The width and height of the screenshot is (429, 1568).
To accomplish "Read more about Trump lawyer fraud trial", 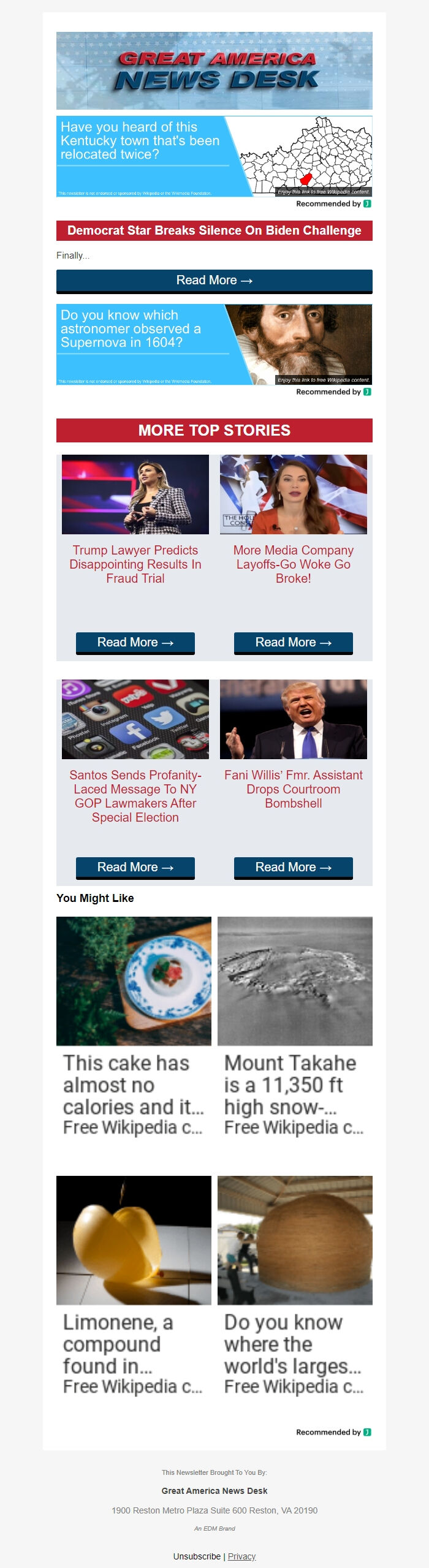I will click(135, 643).
